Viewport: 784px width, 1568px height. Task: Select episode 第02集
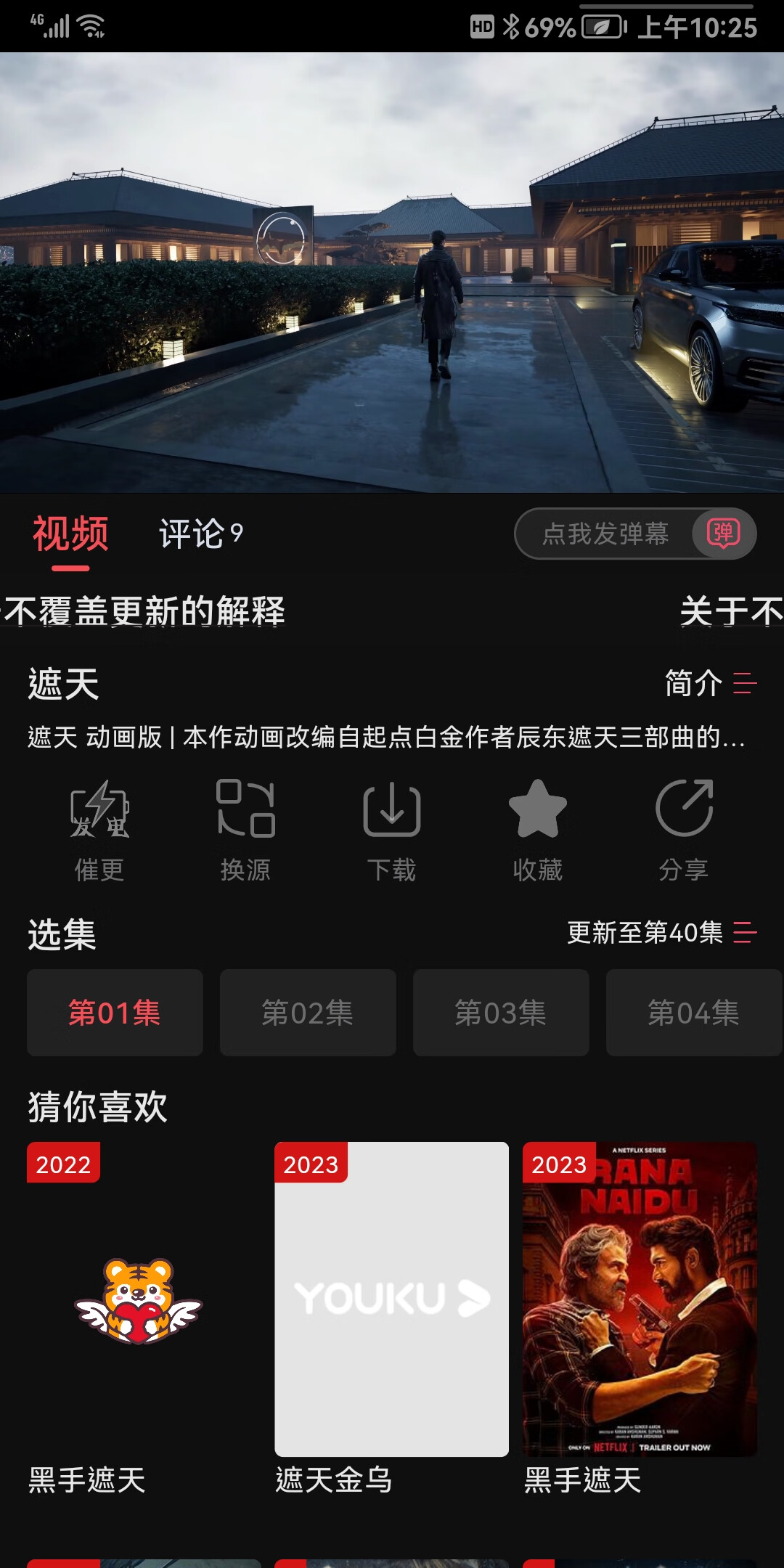(x=308, y=1013)
